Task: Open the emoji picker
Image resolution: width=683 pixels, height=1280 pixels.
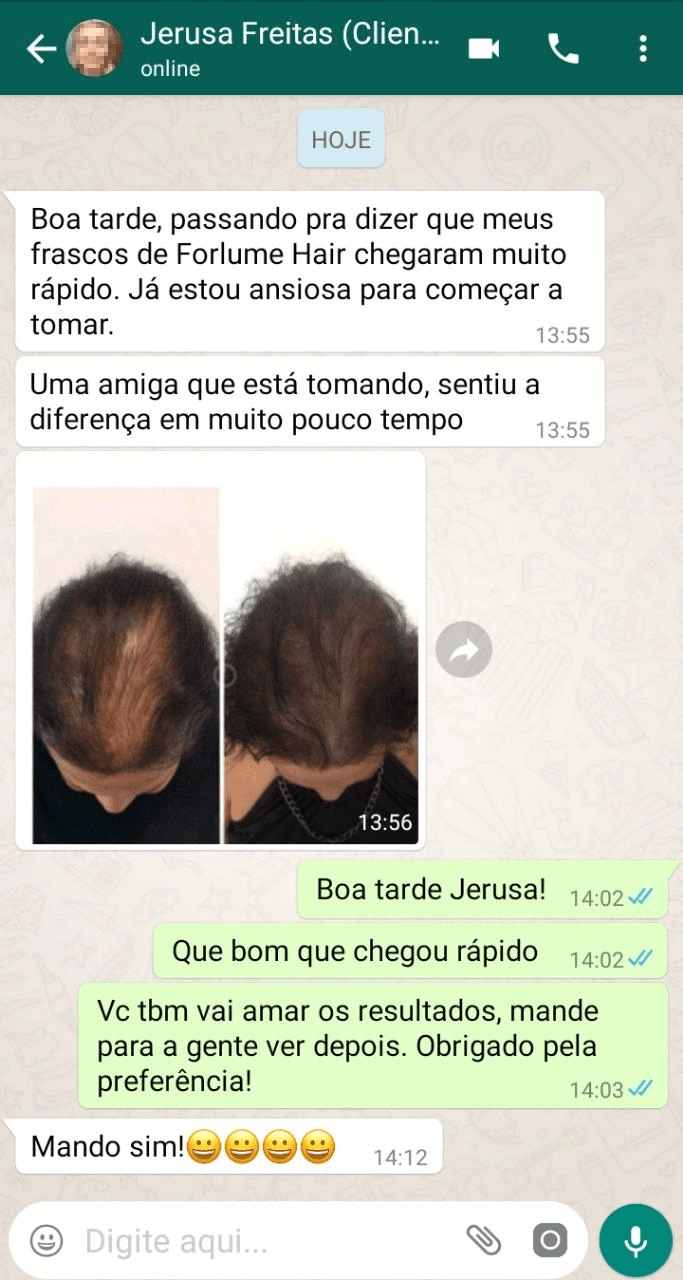Action: click(x=46, y=1241)
